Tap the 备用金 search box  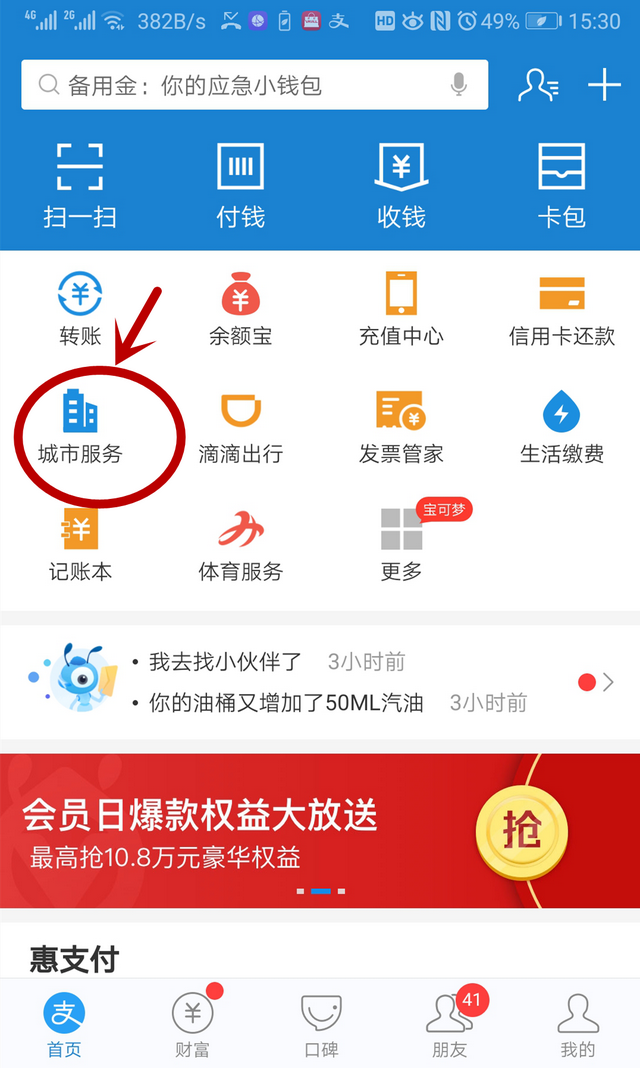pos(240,86)
